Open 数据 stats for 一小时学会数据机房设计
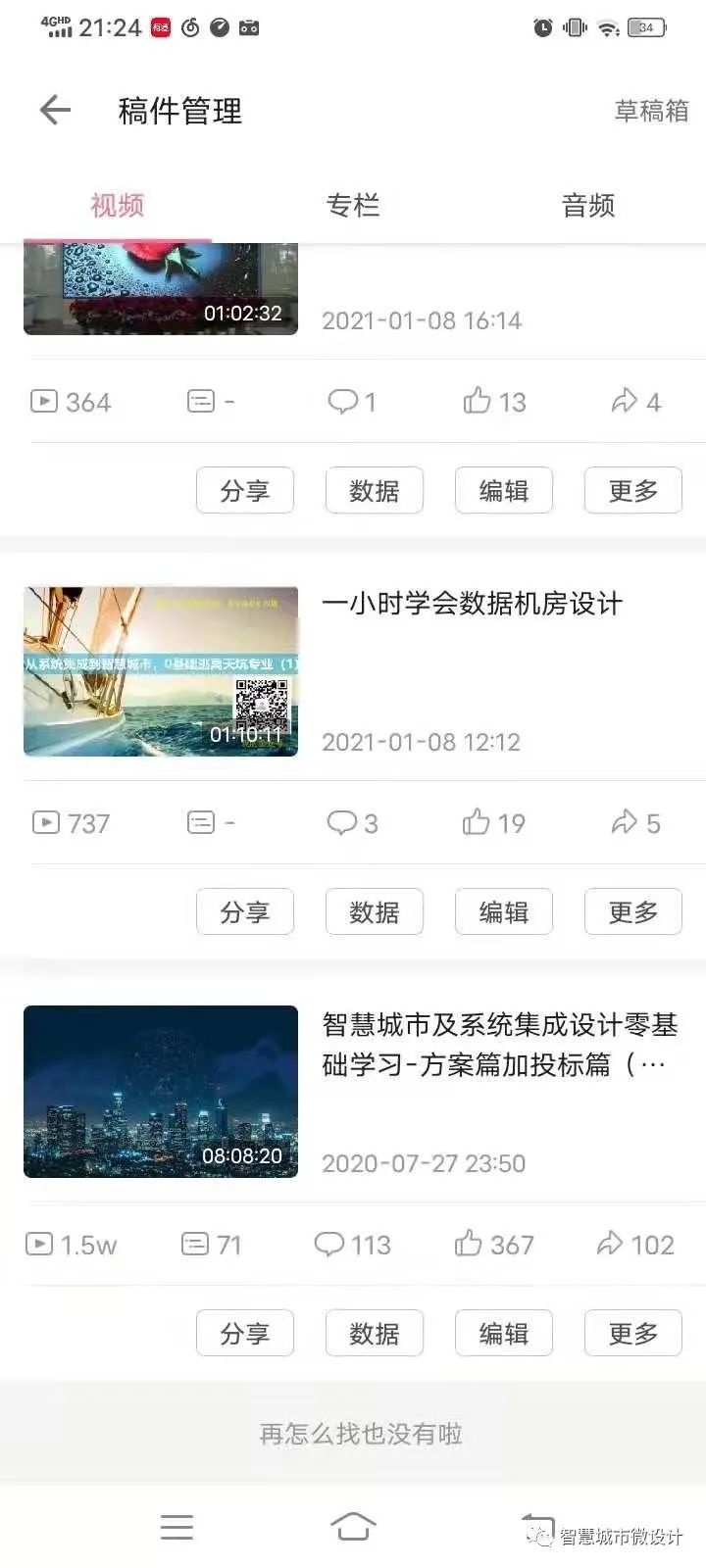This screenshot has height=1568, width=706. (x=374, y=911)
